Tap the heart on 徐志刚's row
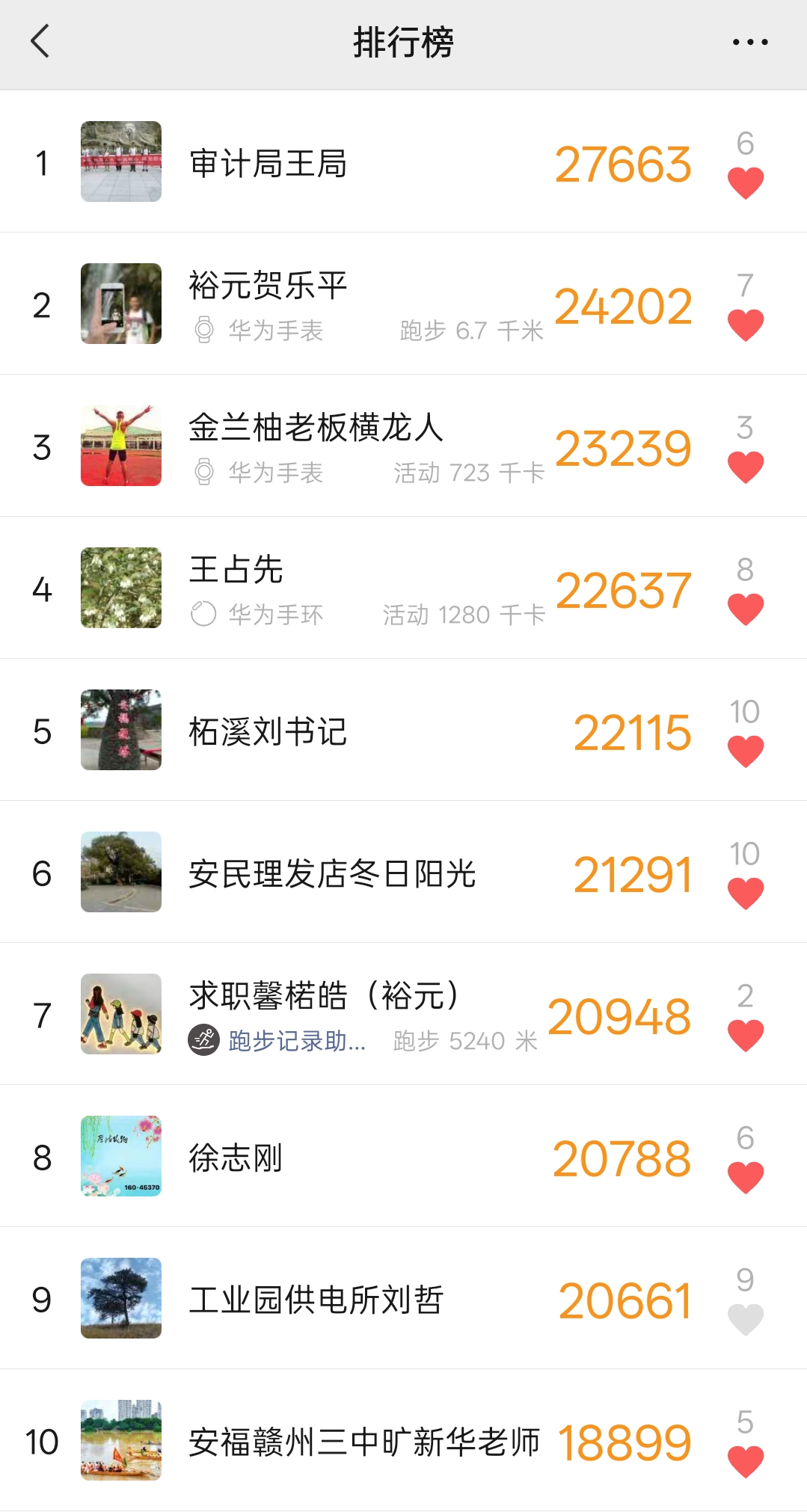The width and height of the screenshot is (807, 1512). click(746, 1178)
